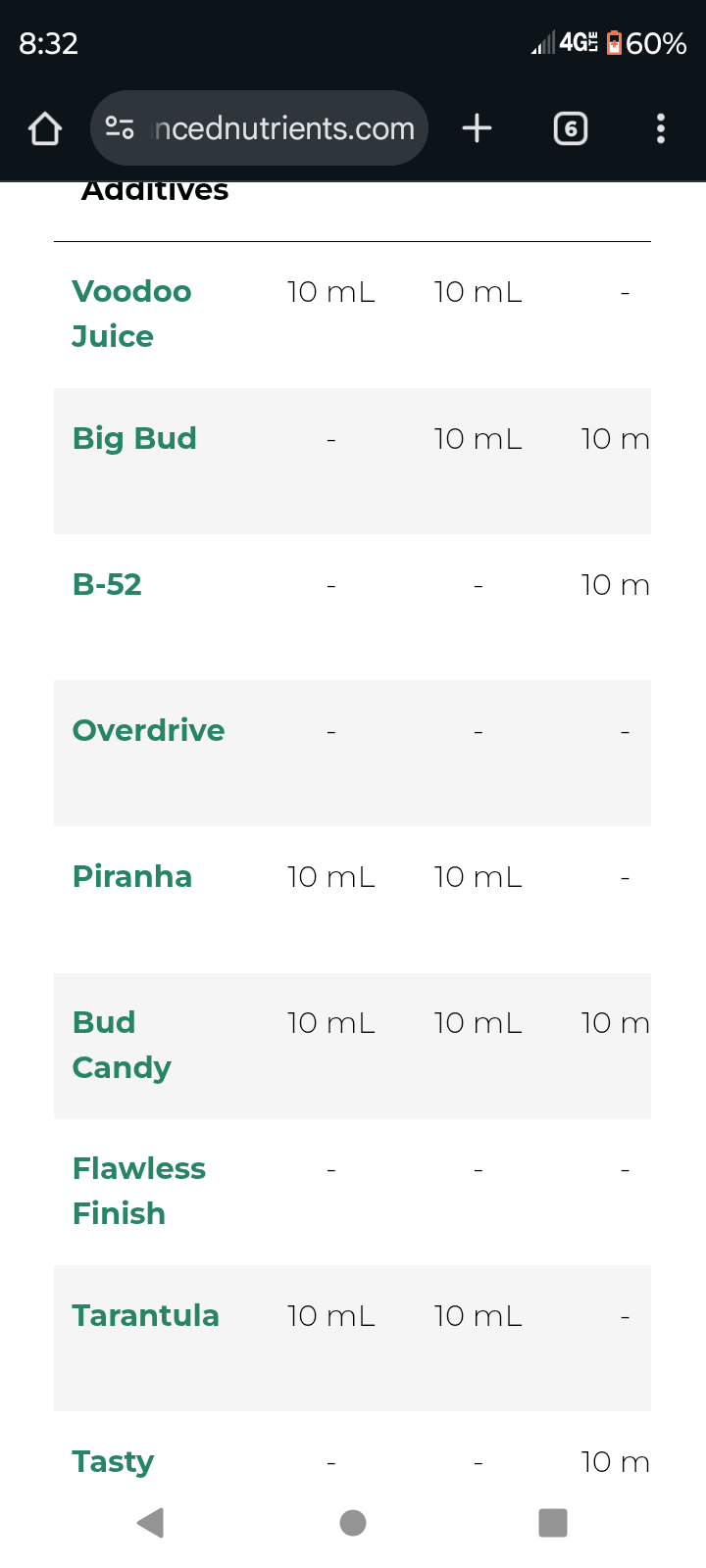View site info icon in address bar

tap(120, 128)
